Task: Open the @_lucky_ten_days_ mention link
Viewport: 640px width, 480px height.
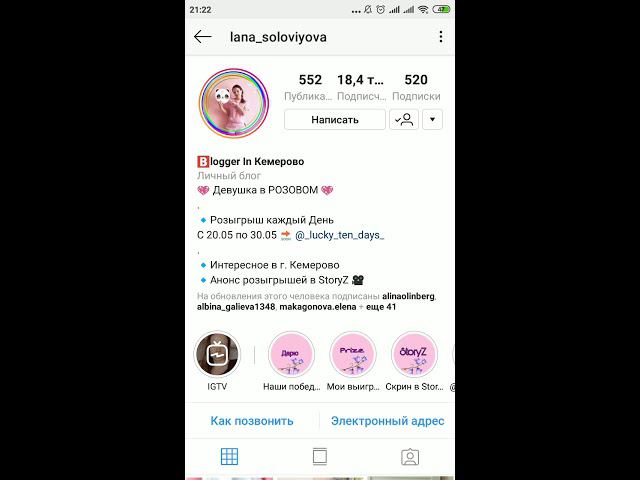Action: (339, 234)
